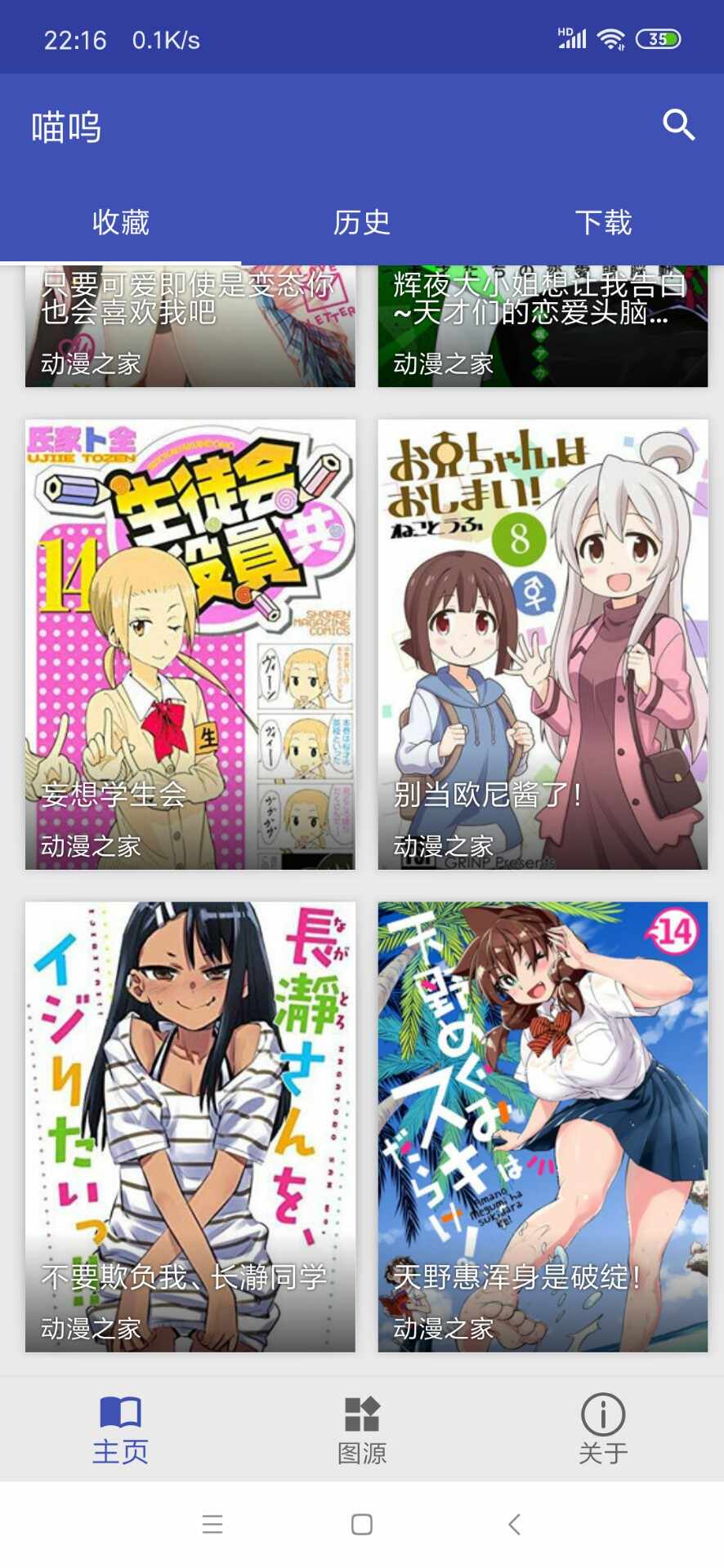Screen dimensions: 724x1568
Task: Open manga 辉夜大小姐想让我告白
Action: point(543,327)
